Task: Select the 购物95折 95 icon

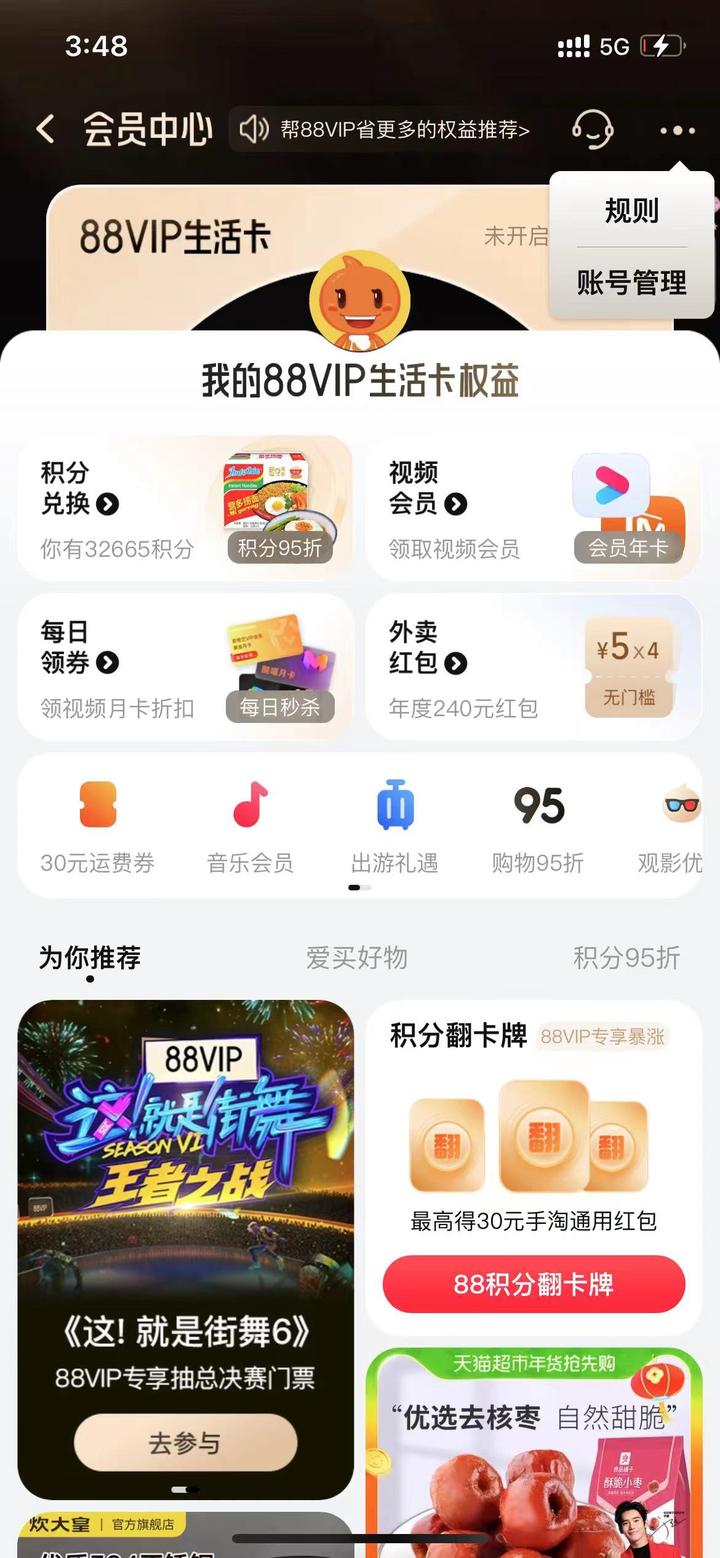Action: pos(540,805)
